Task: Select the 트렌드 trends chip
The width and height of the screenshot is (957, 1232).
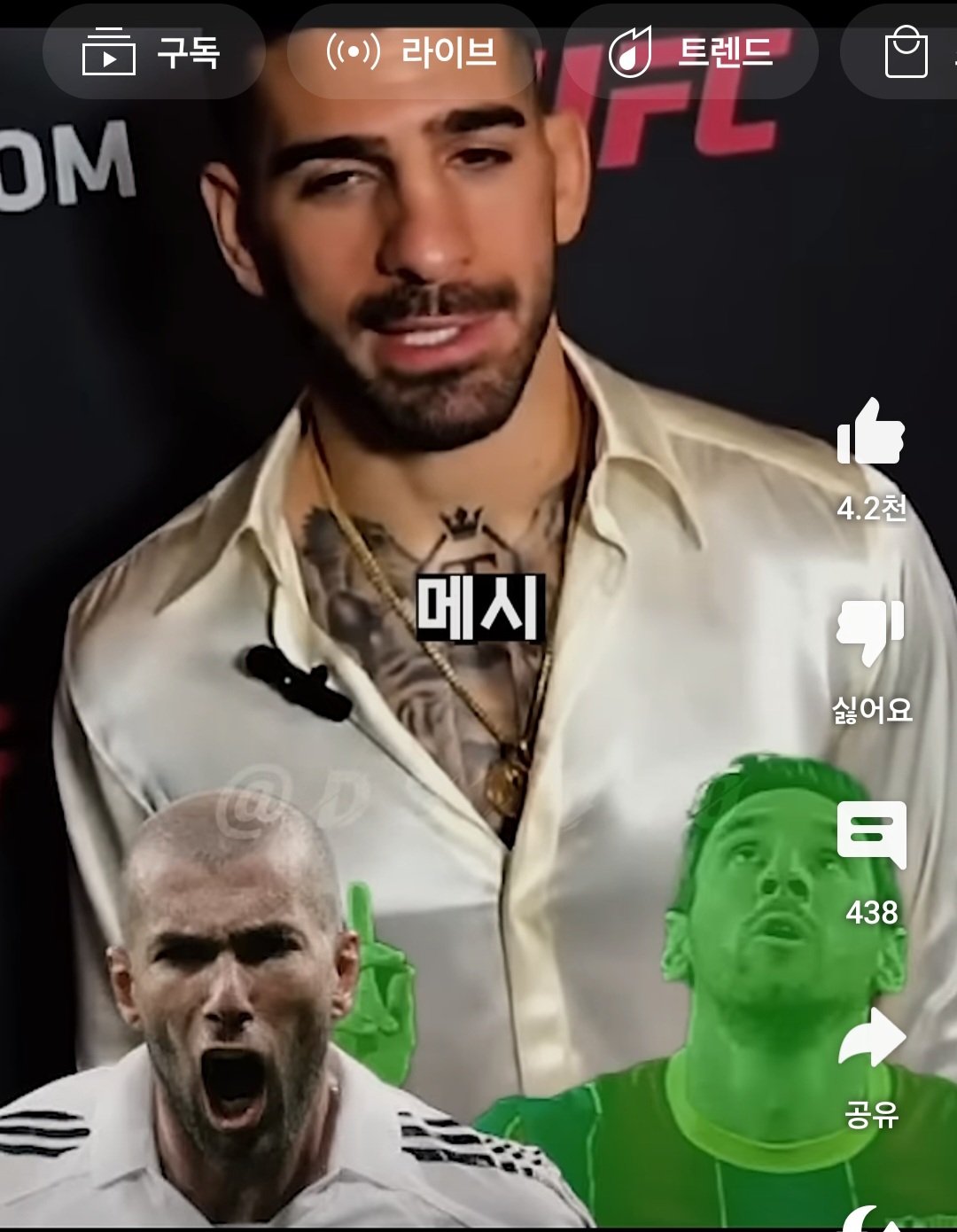Action: click(690, 53)
